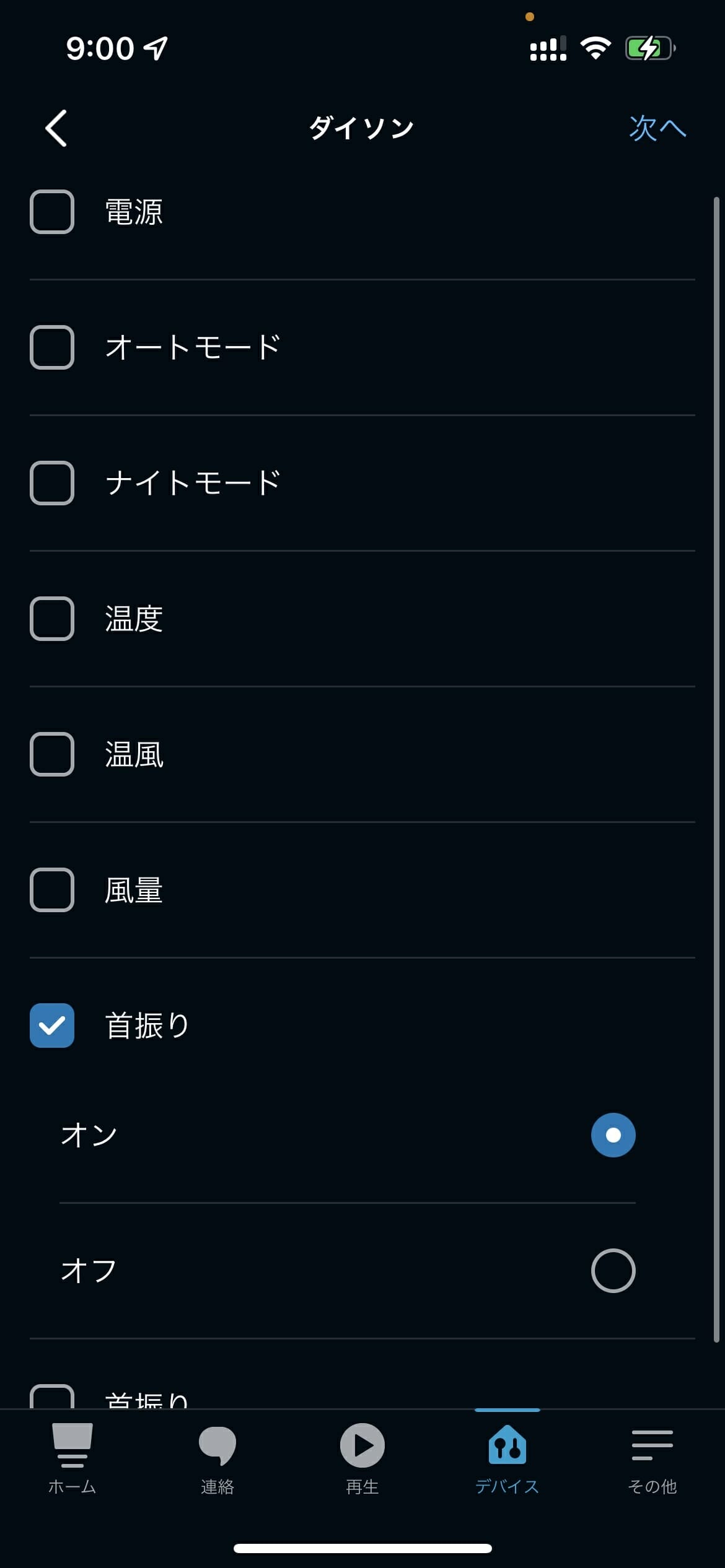Tap 次へ to proceed
725x1568 pixels.
click(x=657, y=128)
